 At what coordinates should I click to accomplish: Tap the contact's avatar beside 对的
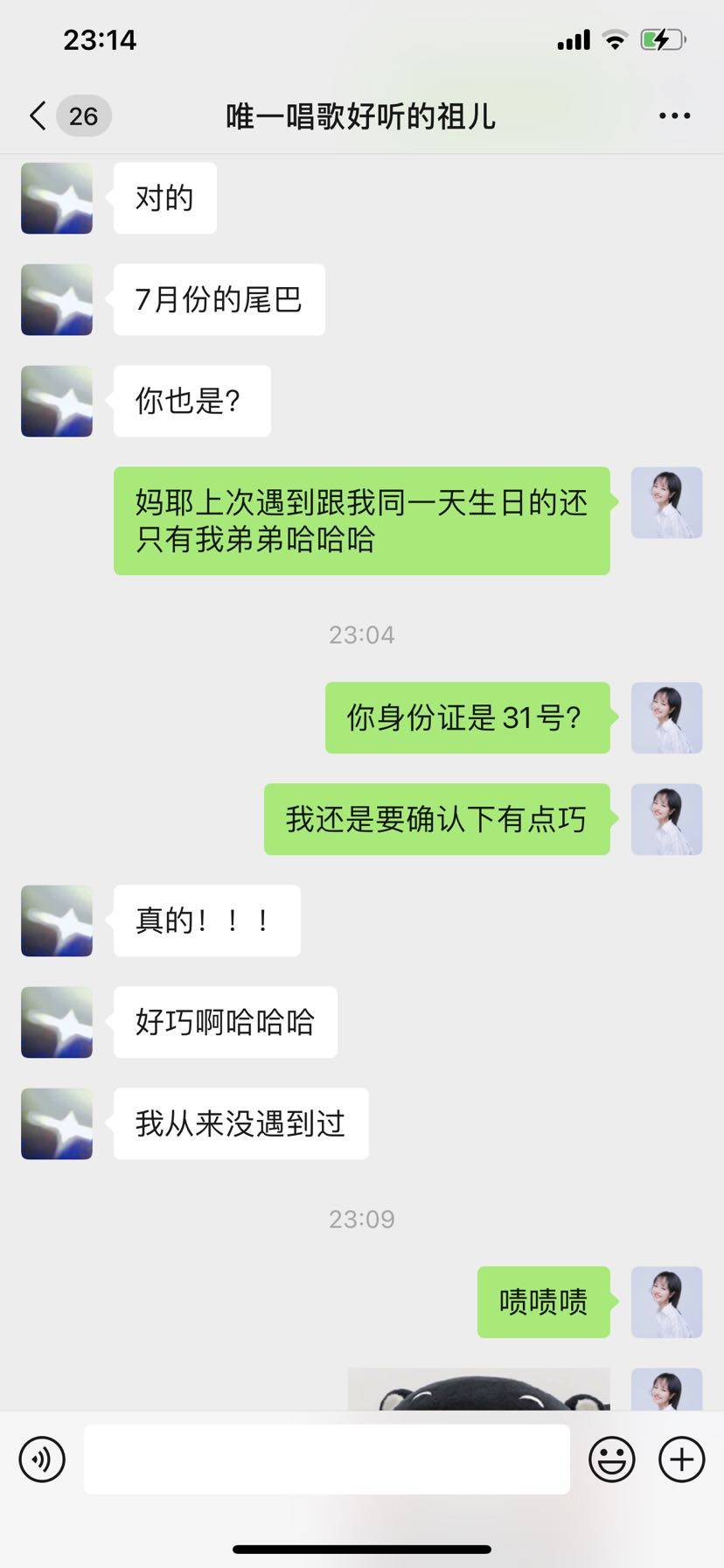pos(57,199)
